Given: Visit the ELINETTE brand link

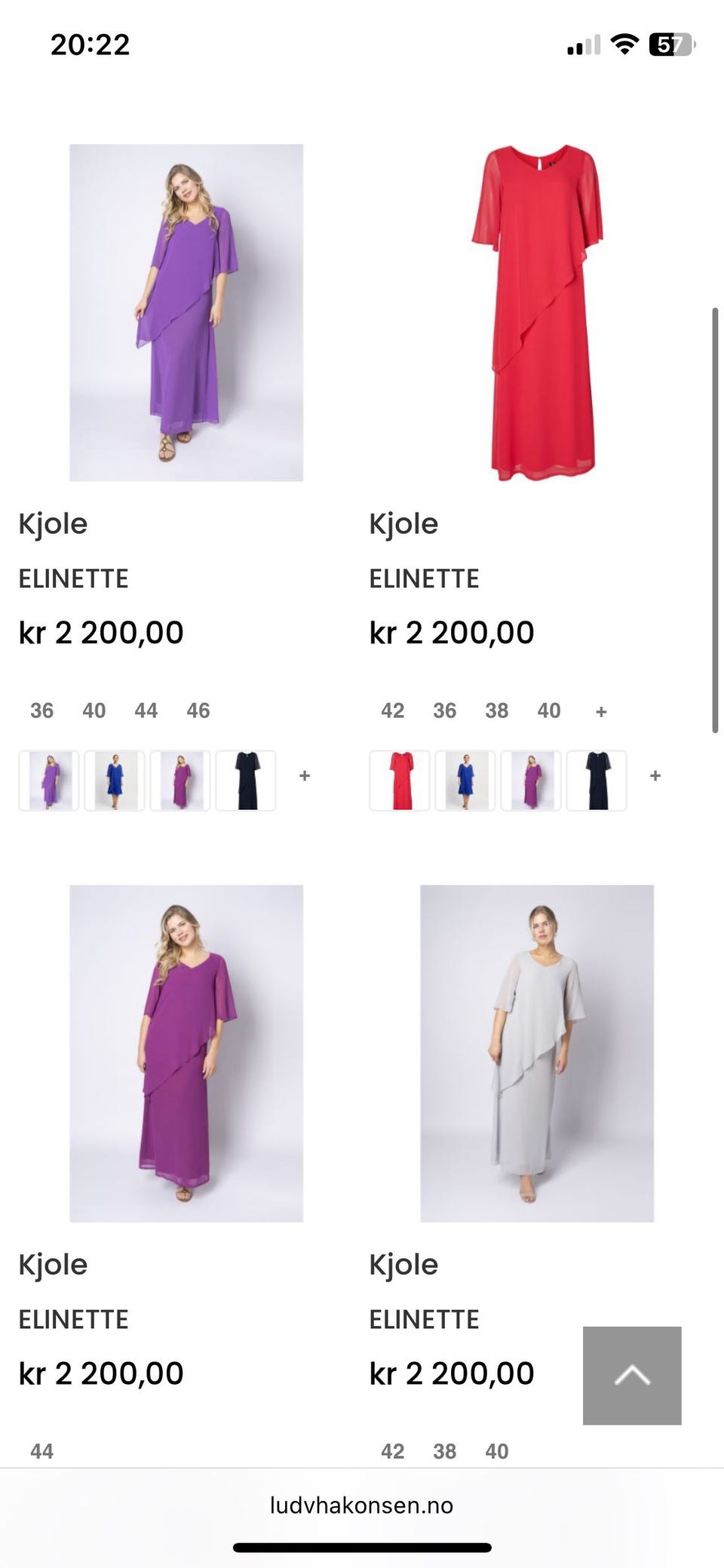Looking at the screenshot, I should [73, 579].
